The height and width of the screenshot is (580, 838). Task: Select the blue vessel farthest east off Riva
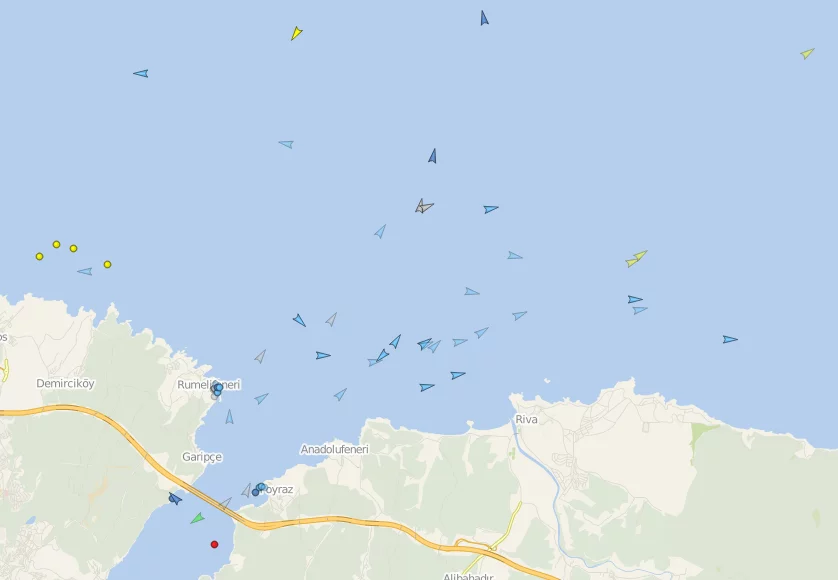pos(730,339)
